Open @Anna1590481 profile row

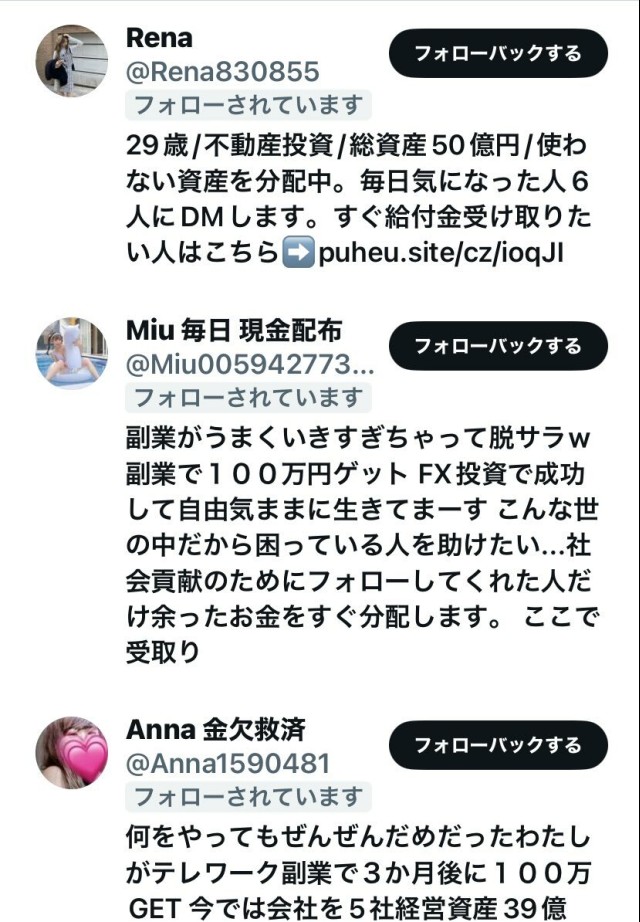point(228,764)
